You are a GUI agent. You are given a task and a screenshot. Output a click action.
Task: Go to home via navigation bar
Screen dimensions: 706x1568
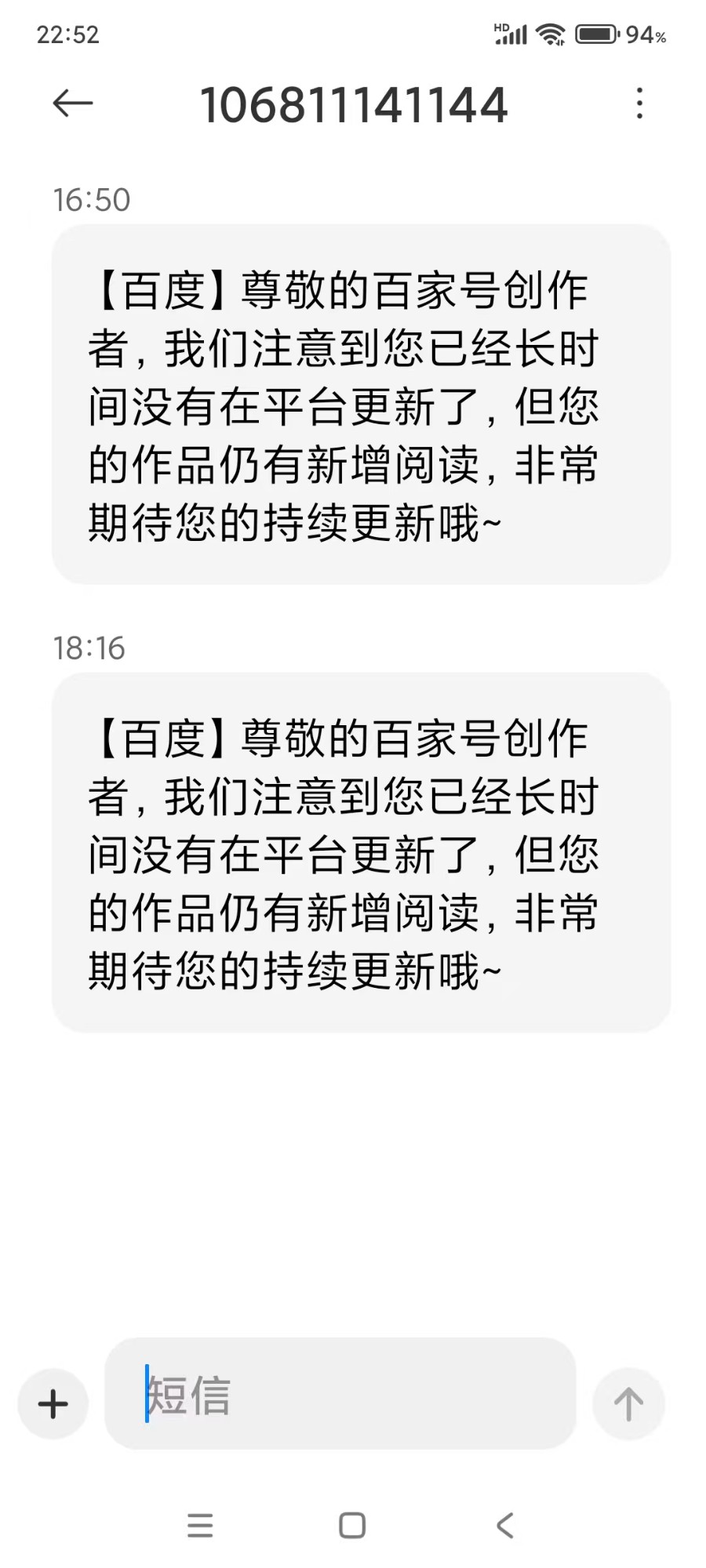[x=352, y=1525]
